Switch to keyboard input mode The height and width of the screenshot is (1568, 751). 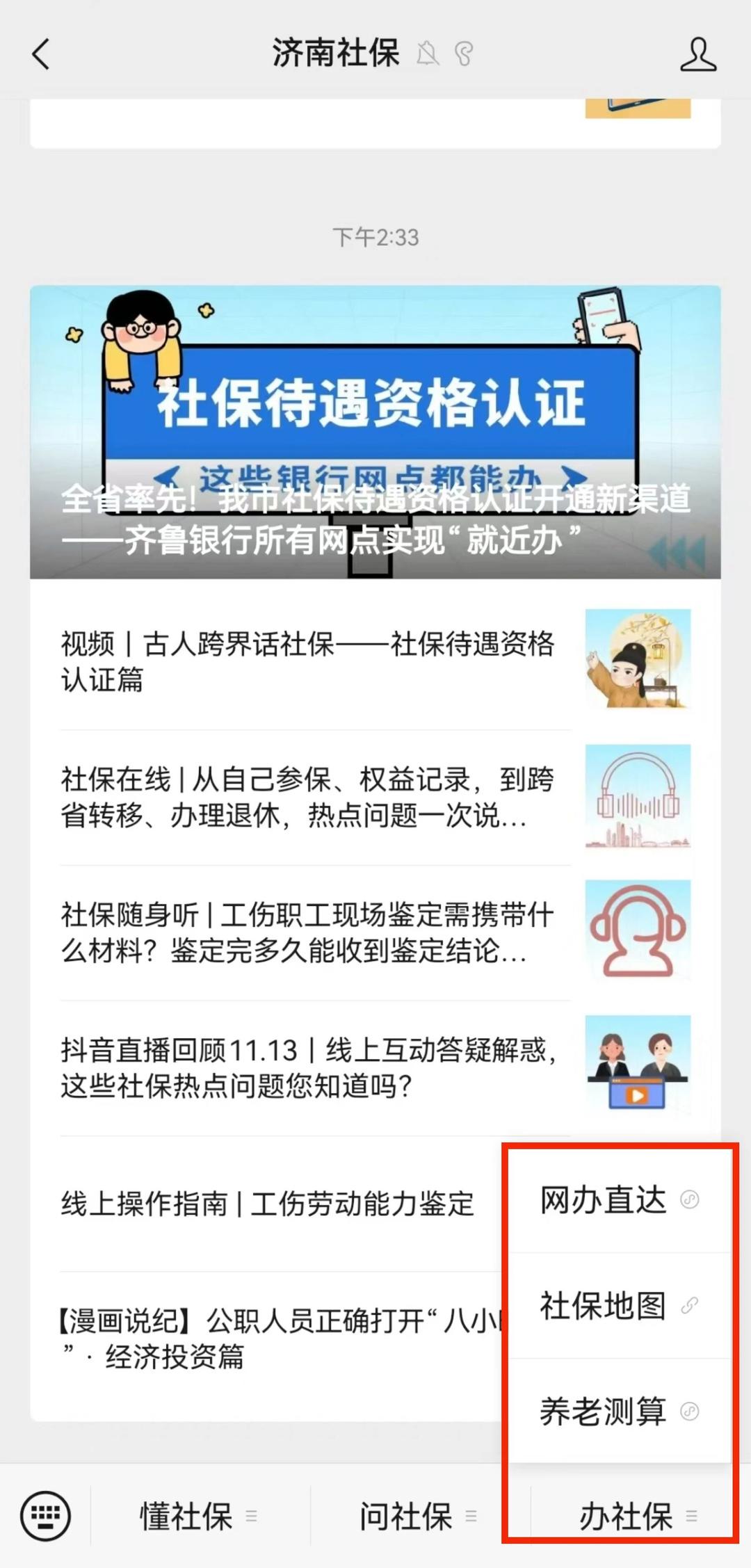tap(45, 1516)
